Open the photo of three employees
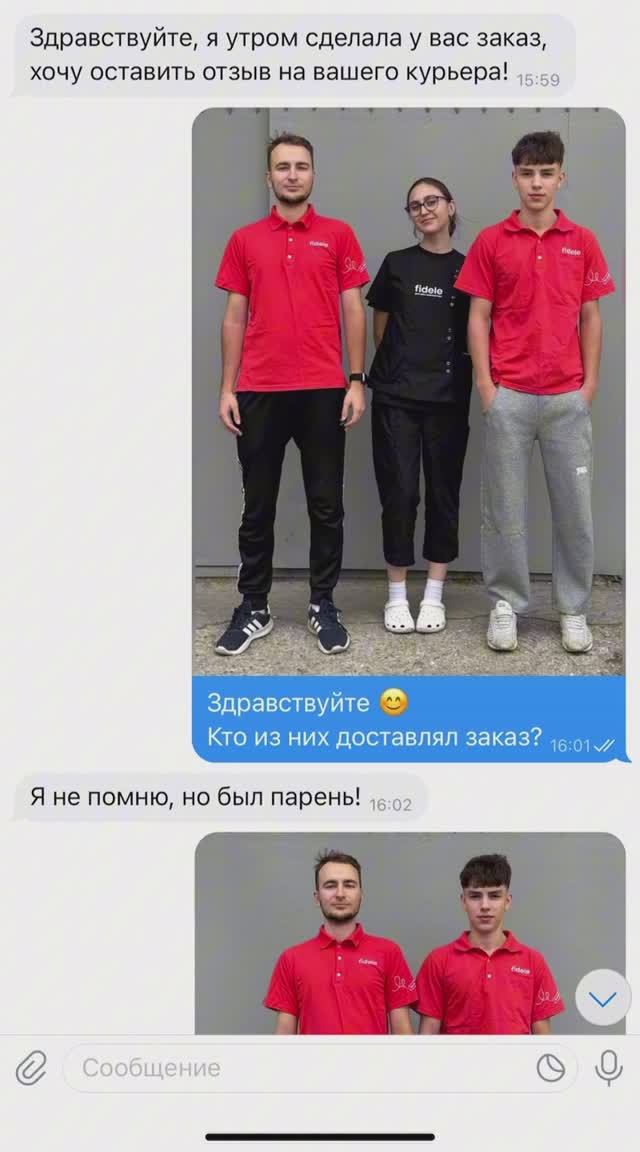 point(408,390)
